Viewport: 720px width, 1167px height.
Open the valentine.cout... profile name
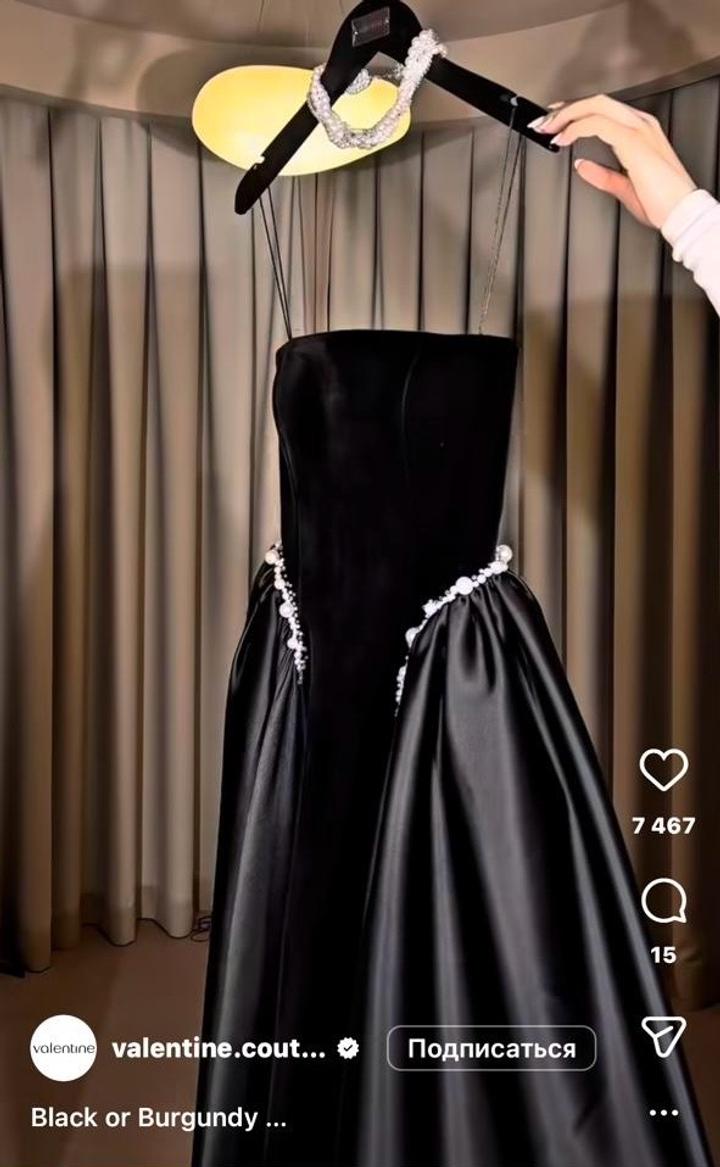(x=218, y=1048)
